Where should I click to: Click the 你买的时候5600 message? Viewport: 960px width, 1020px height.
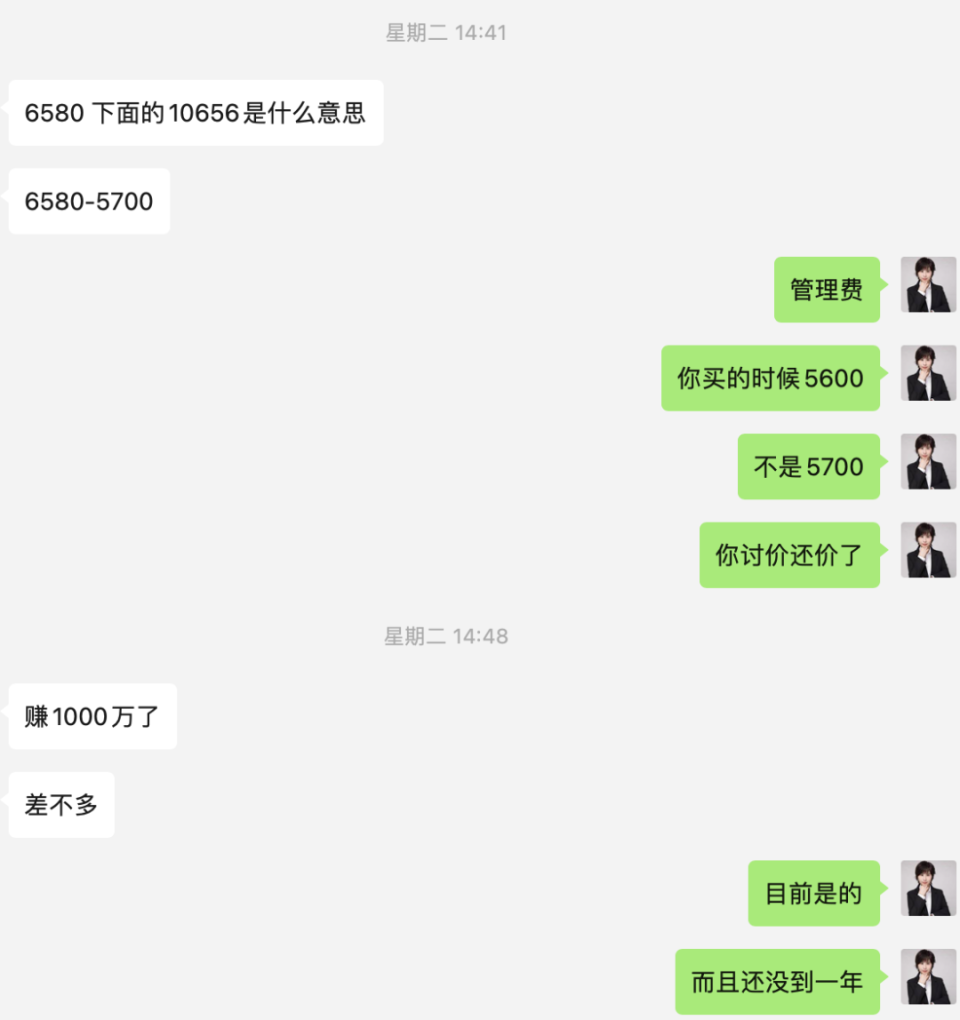click(x=771, y=378)
